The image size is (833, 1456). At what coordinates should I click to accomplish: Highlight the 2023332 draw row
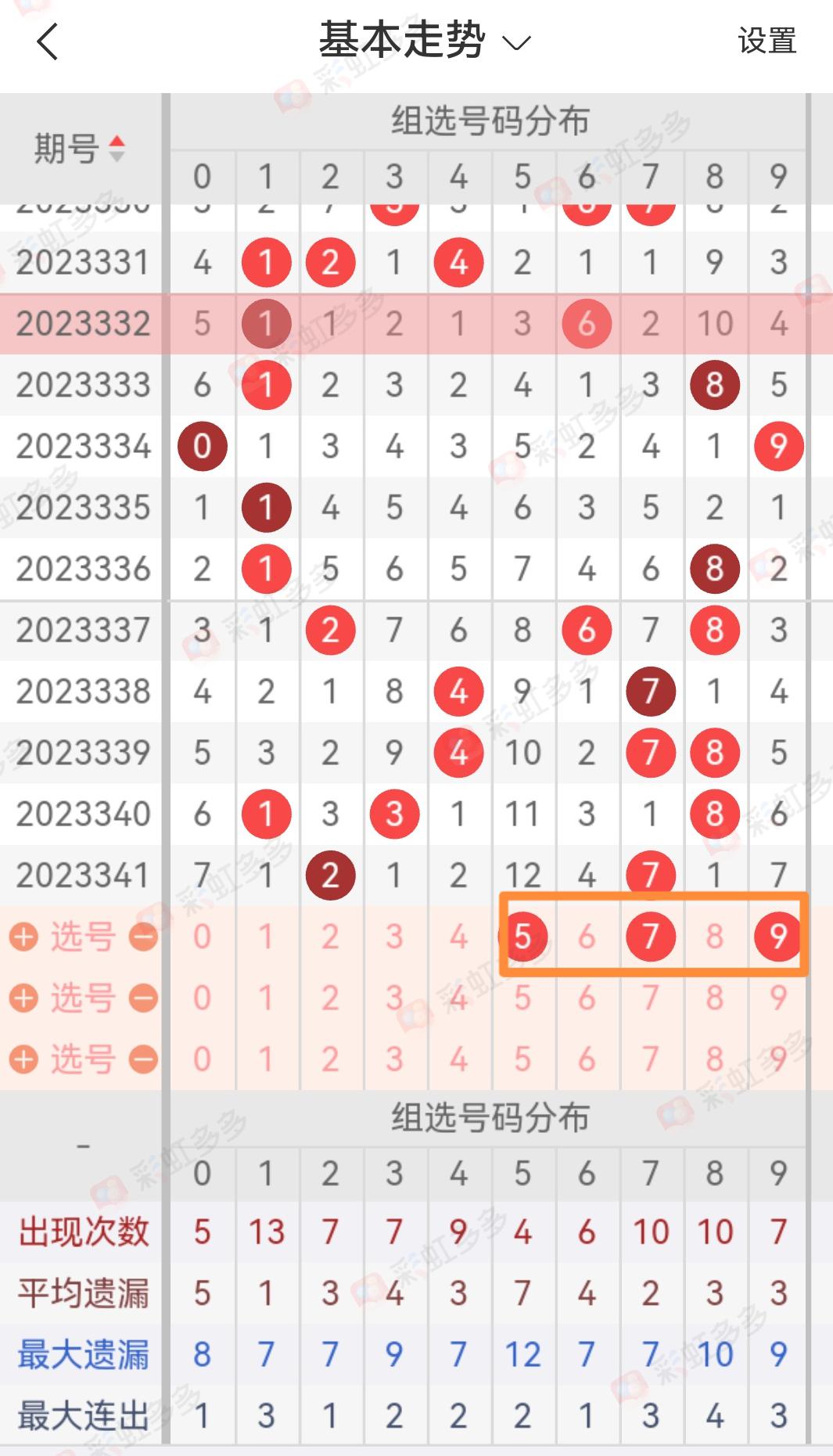pos(83,324)
